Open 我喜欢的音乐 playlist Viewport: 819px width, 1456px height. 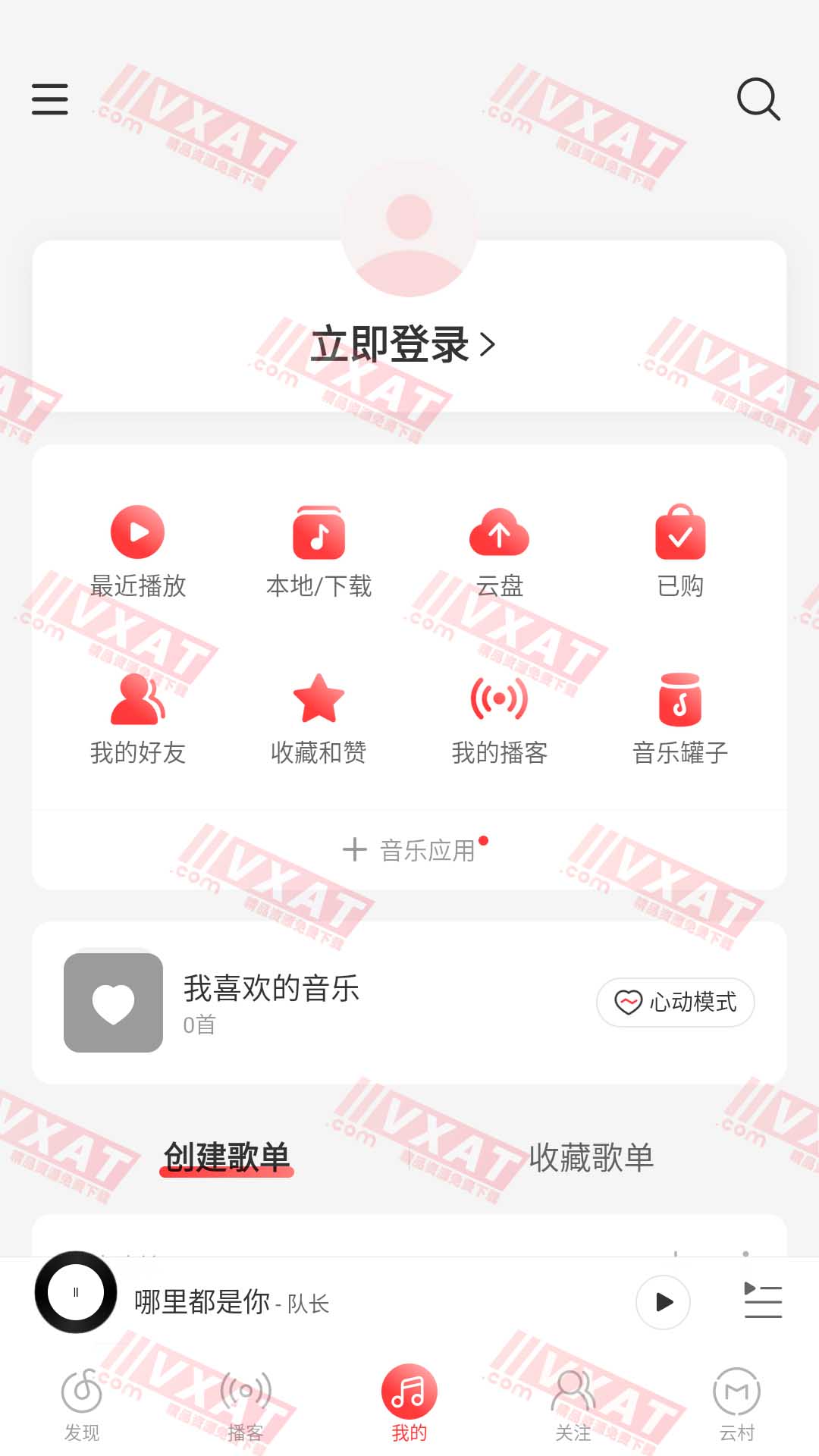270,1002
